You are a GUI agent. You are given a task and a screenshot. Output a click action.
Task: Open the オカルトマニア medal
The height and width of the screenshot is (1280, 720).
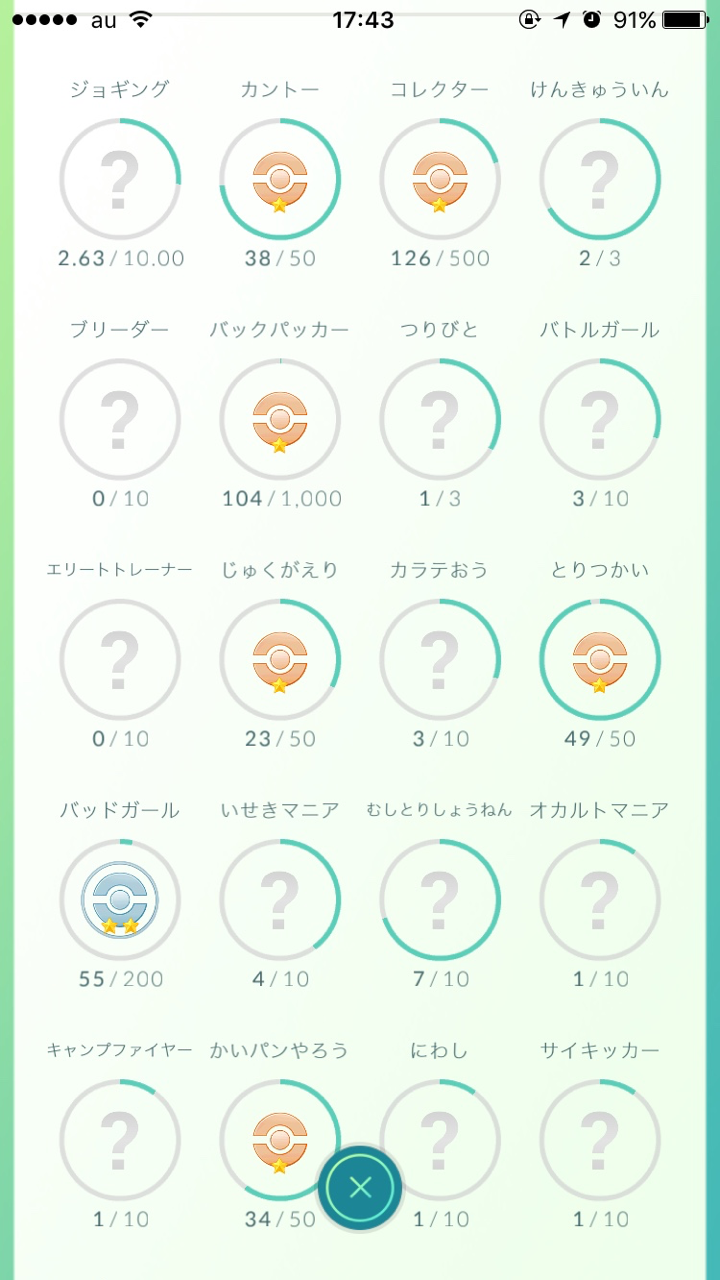pyautogui.click(x=600, y=900)
